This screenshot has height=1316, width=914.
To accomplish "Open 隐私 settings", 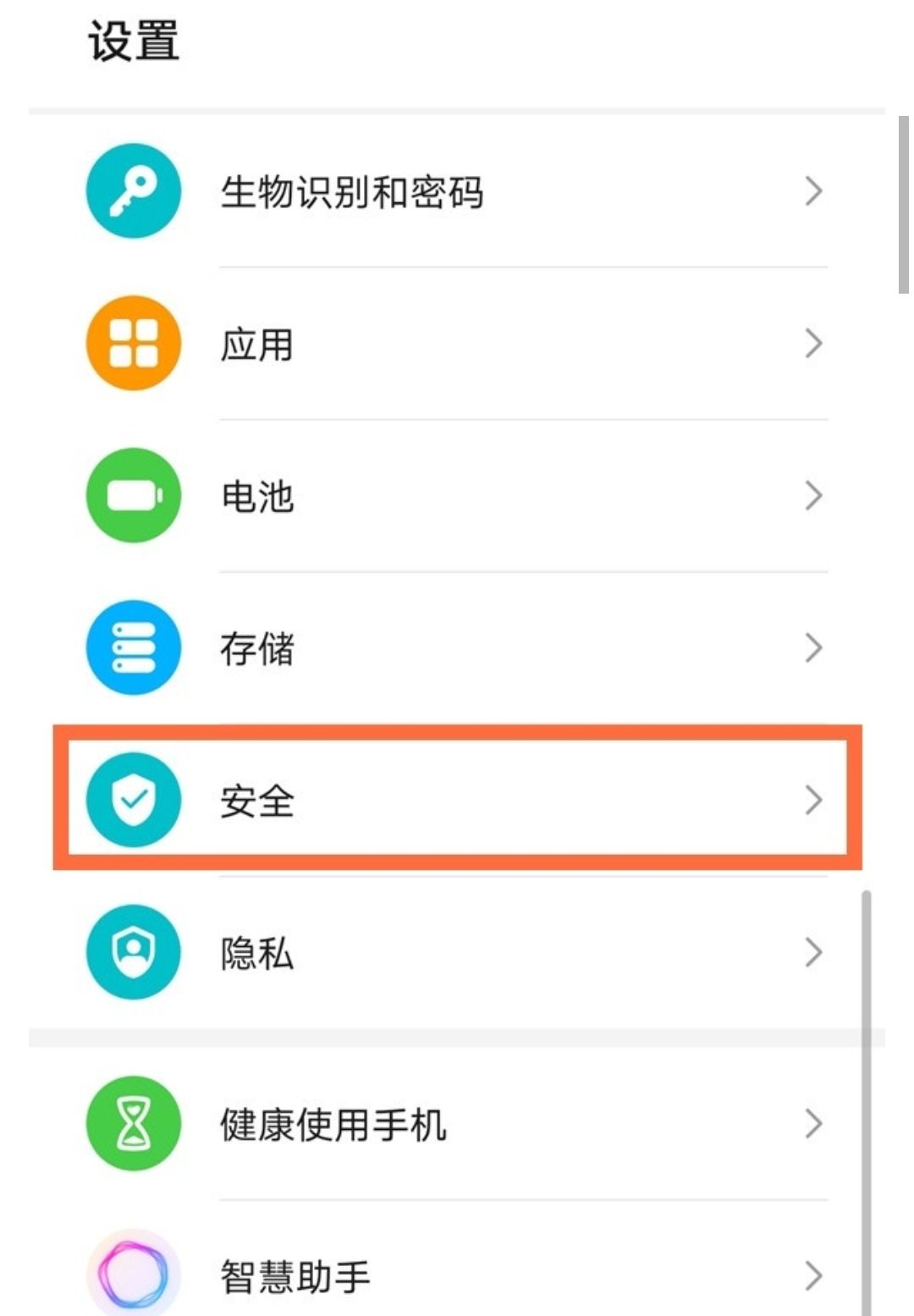I will tap(457, 954).
